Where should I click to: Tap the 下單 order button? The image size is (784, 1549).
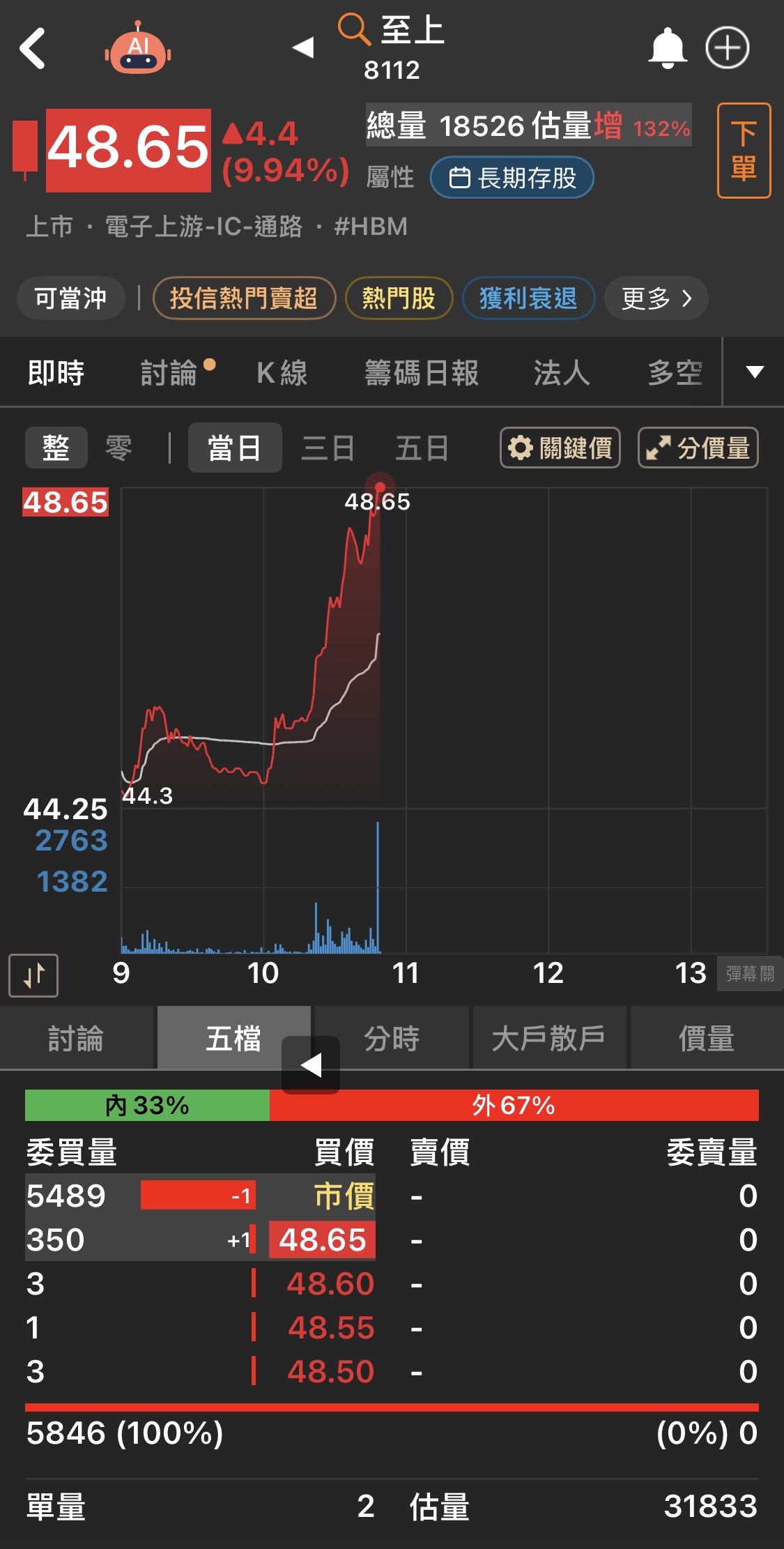click(744, 151)
